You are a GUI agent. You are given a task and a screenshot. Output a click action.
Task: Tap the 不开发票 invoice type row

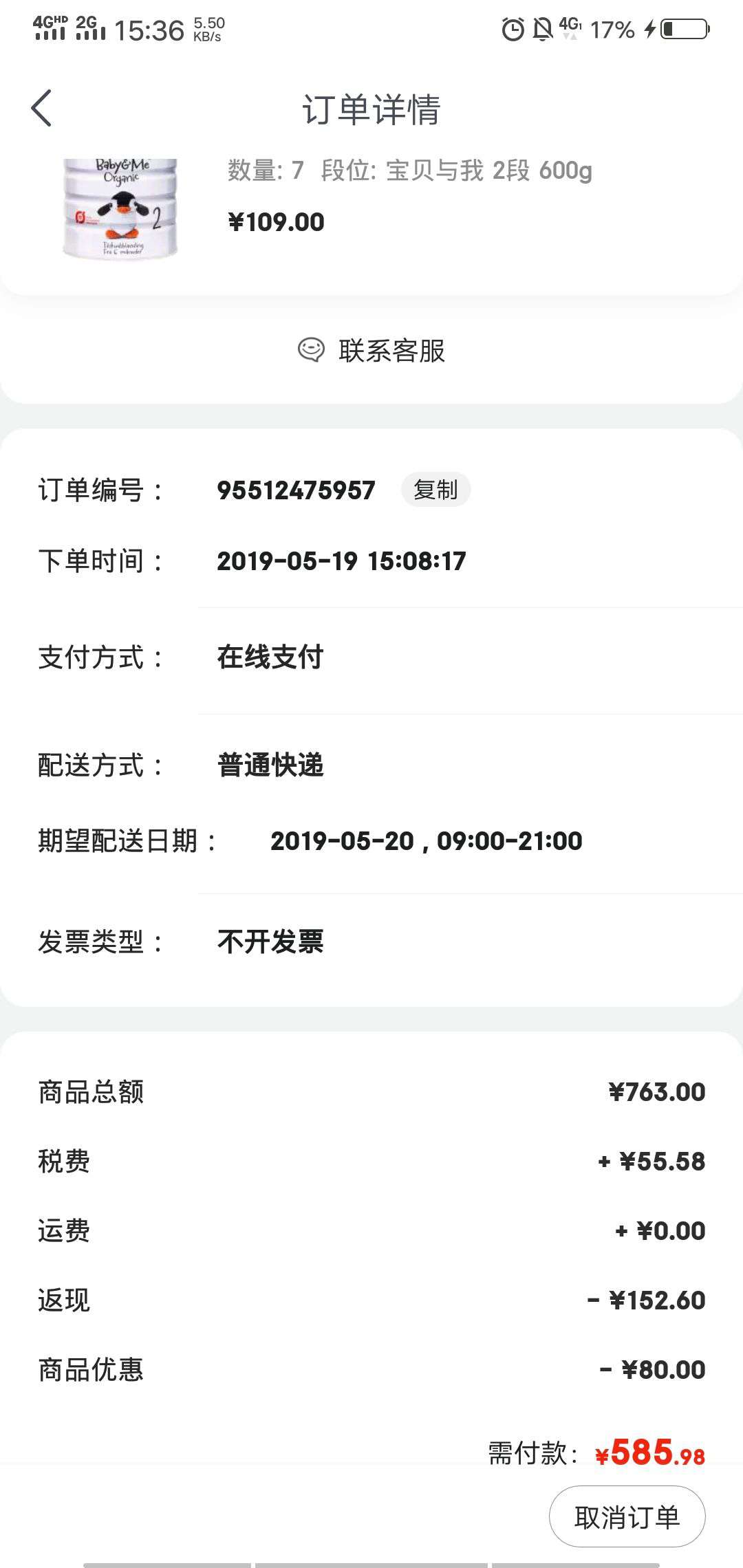tap(271, 943)
